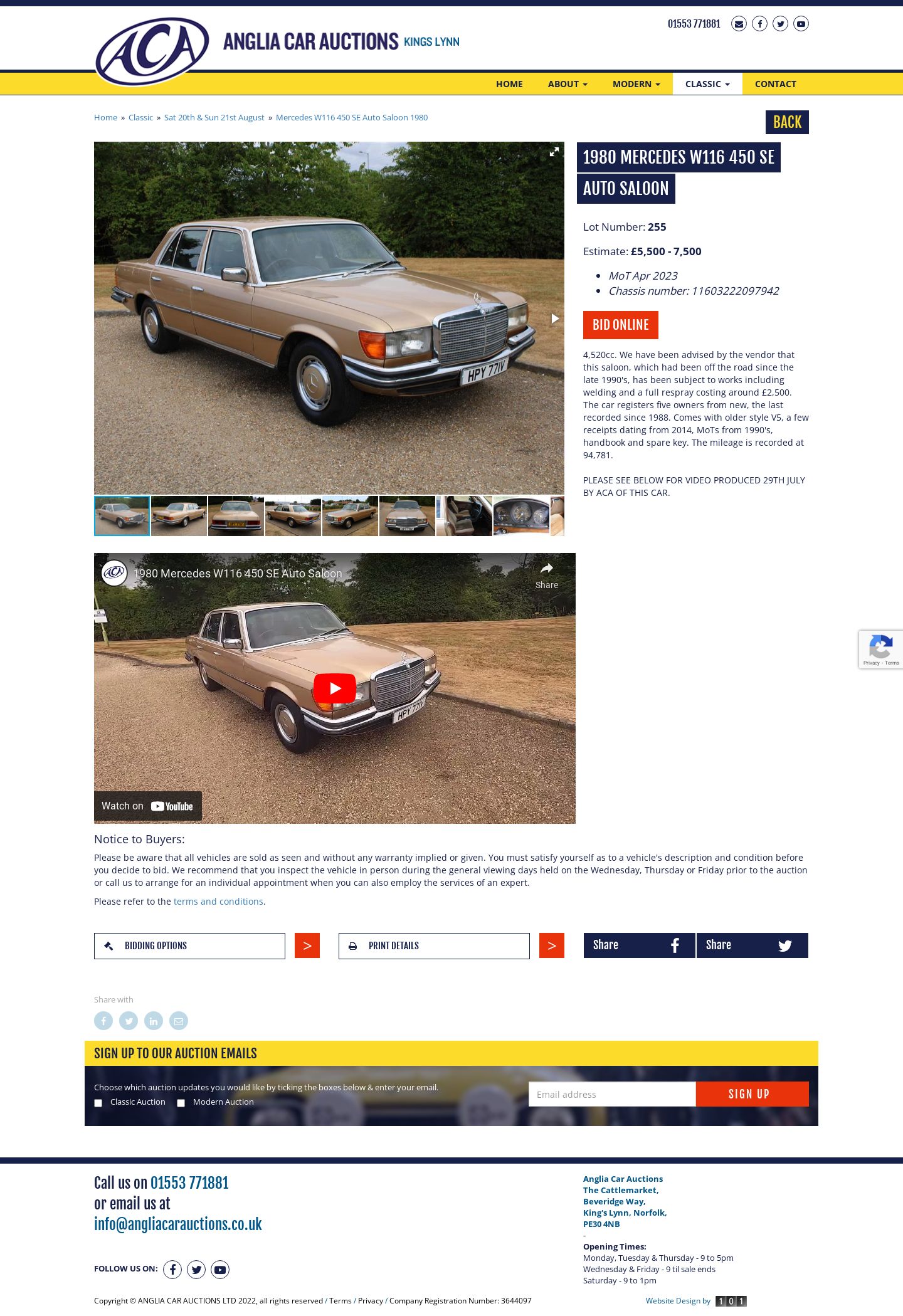Open the MODERN dropdown menu
This screenshot has width=903, height=1316.
tap(636, 84)
